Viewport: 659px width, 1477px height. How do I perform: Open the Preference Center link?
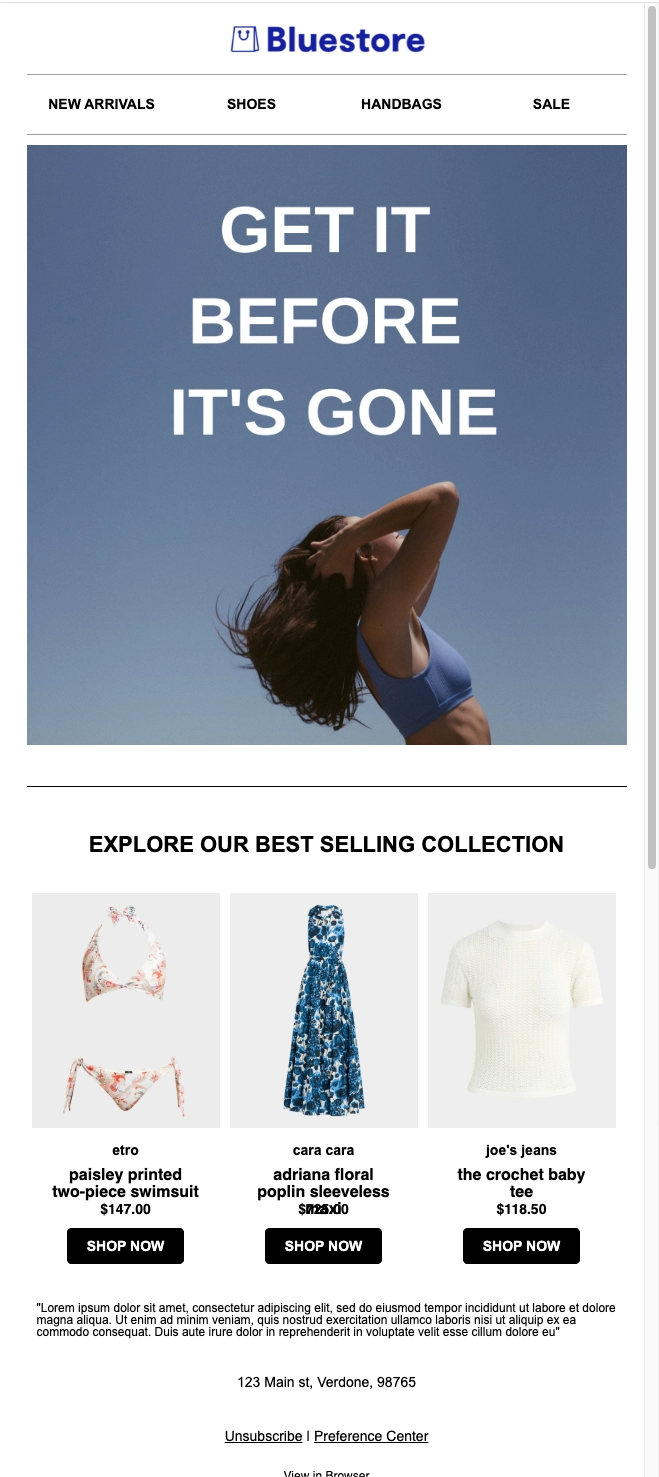[x=371, y=1436]
